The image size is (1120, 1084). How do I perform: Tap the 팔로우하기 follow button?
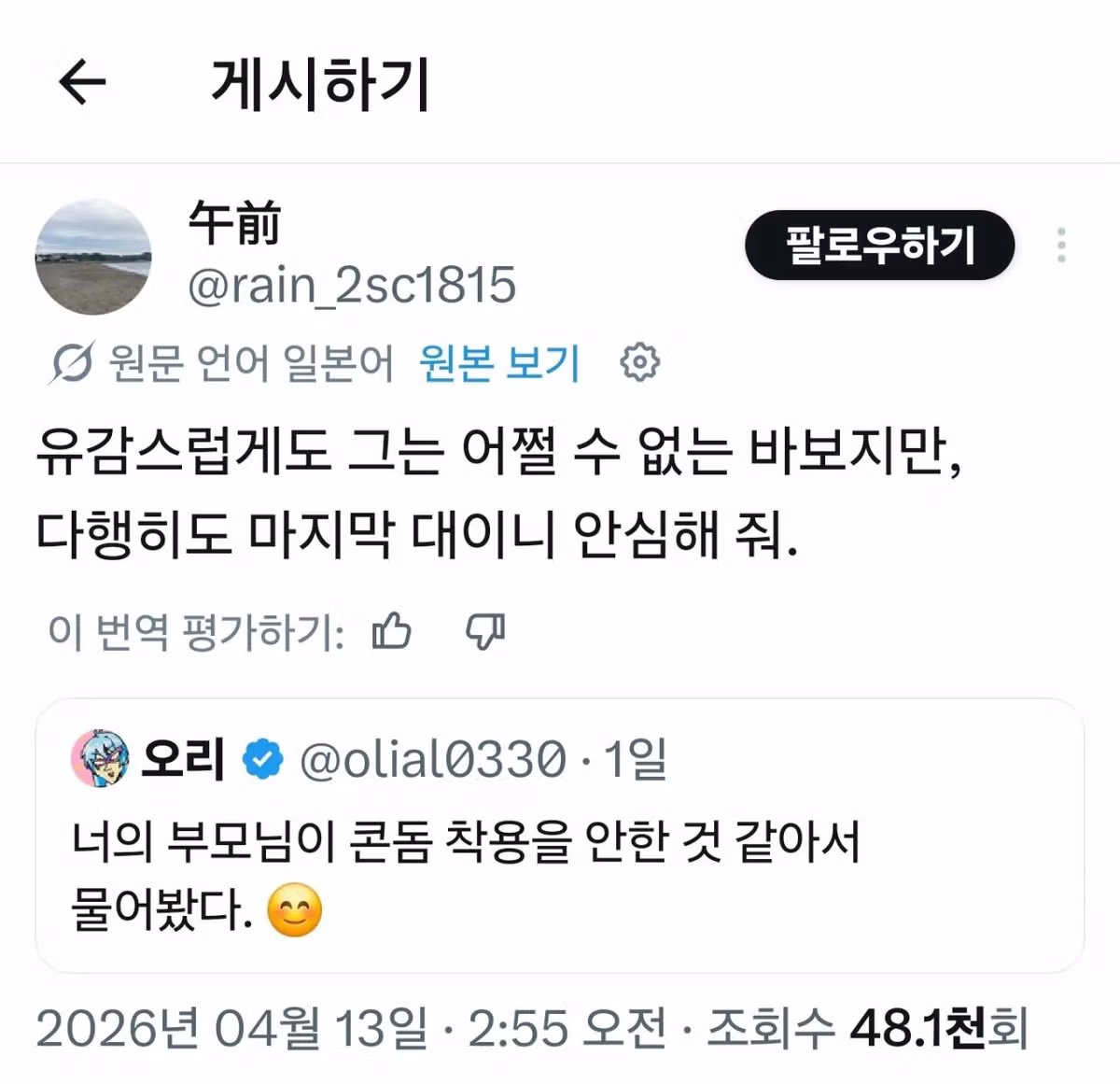coord(879,245)
